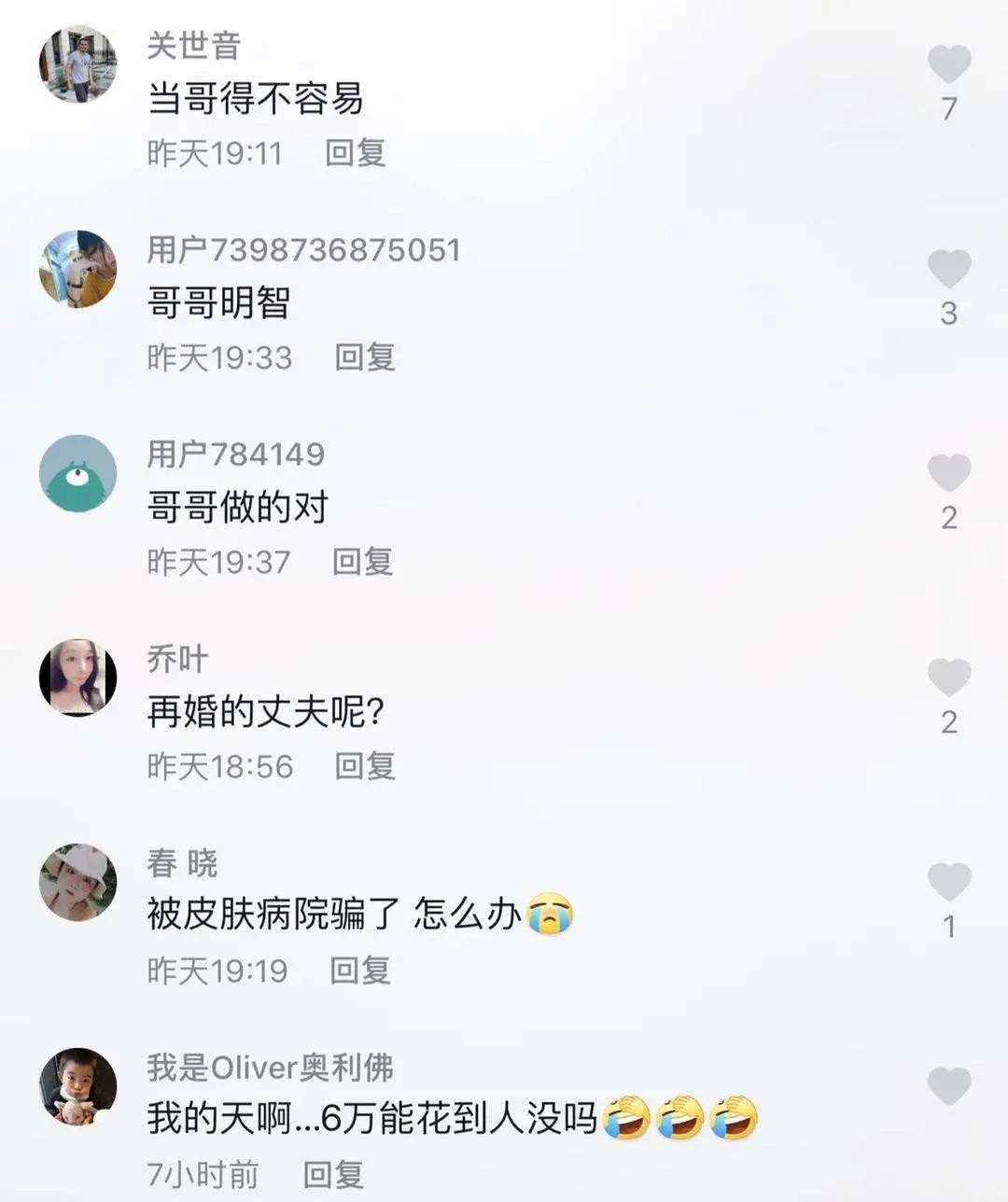The width and height of the screenshot is (1008, 1202).
Task: Open 关世音's profile avatar
Action: pos(78,64)
